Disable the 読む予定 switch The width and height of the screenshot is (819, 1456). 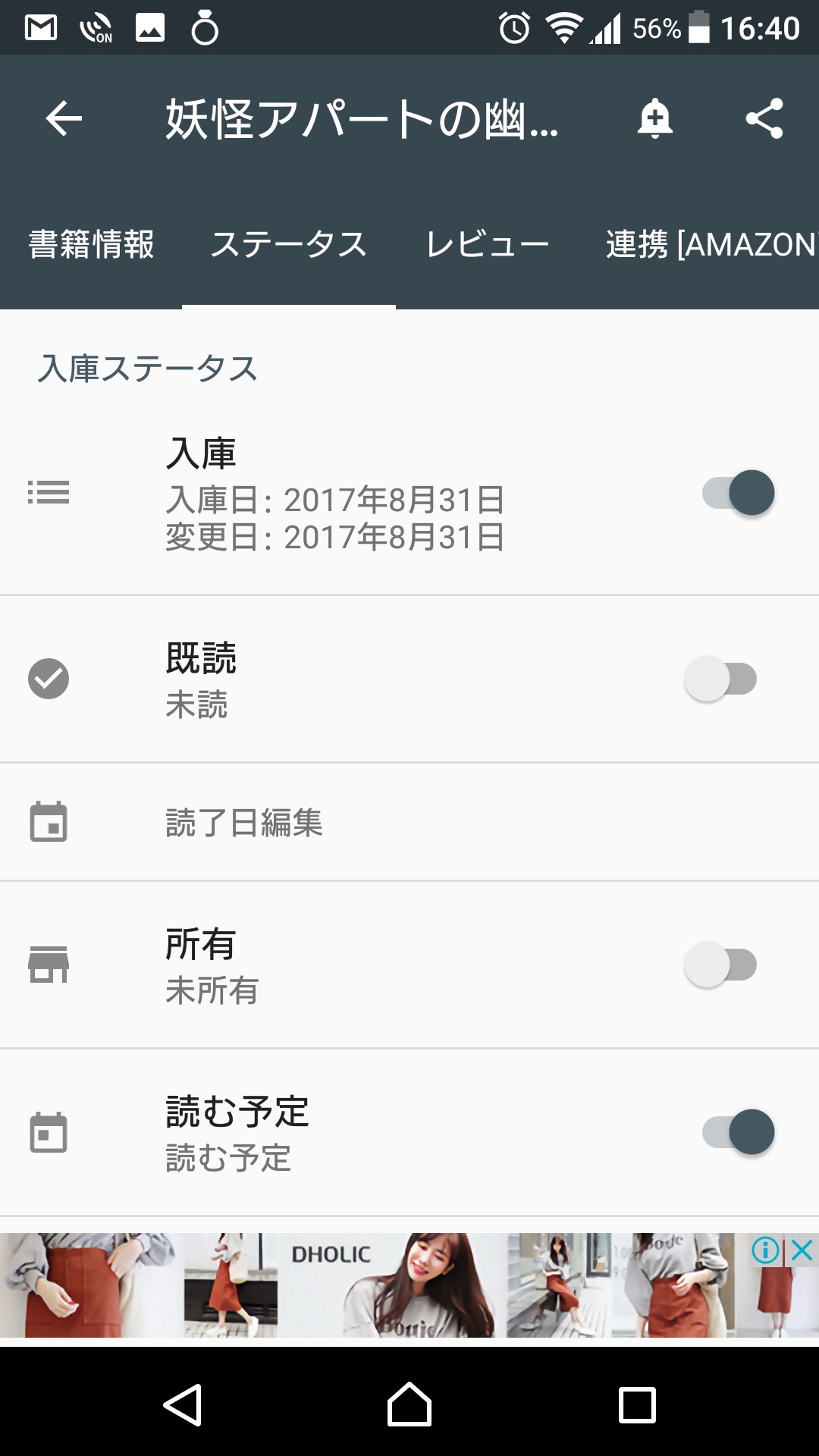[x=739, y=1132]
